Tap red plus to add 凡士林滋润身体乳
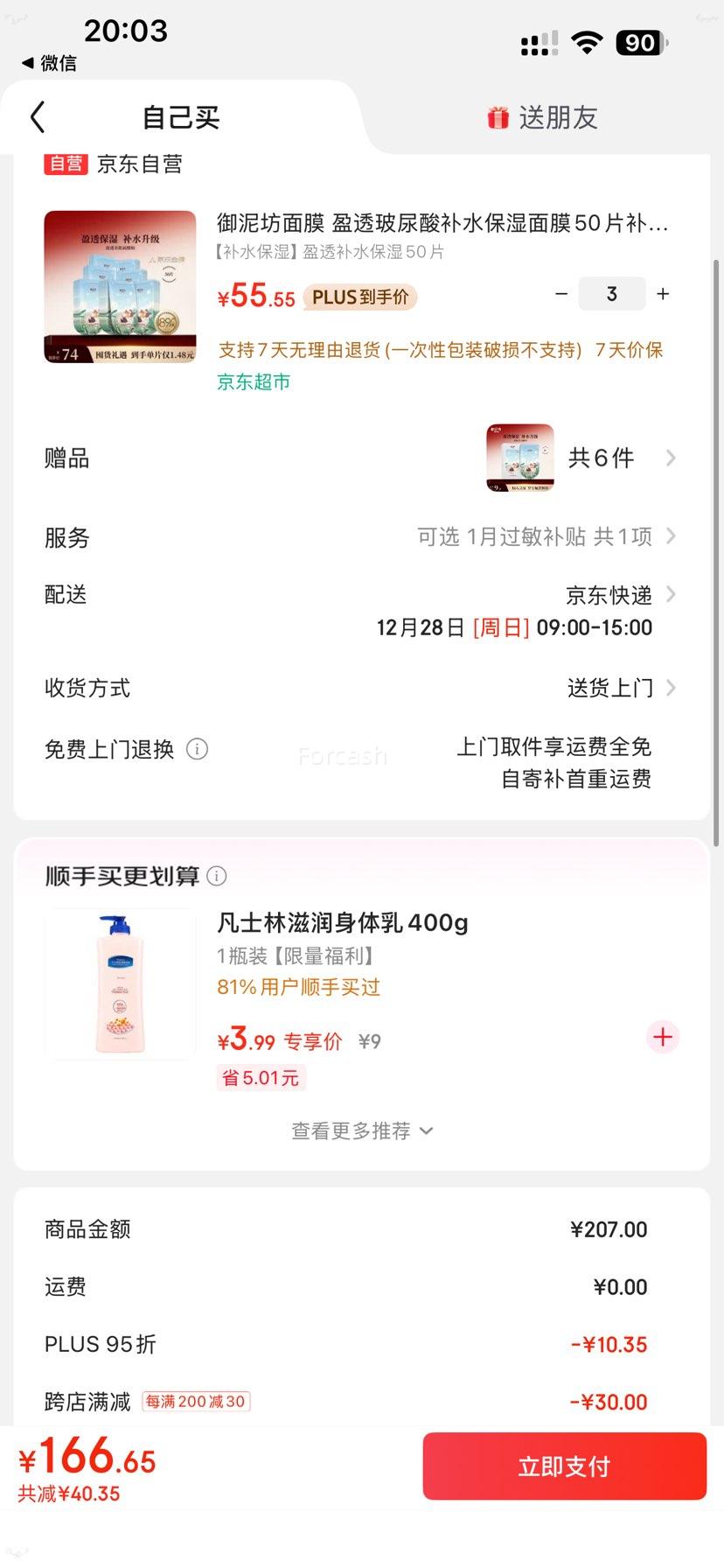The width and height of the screenshot is (724, 1568). [662, 1037]
